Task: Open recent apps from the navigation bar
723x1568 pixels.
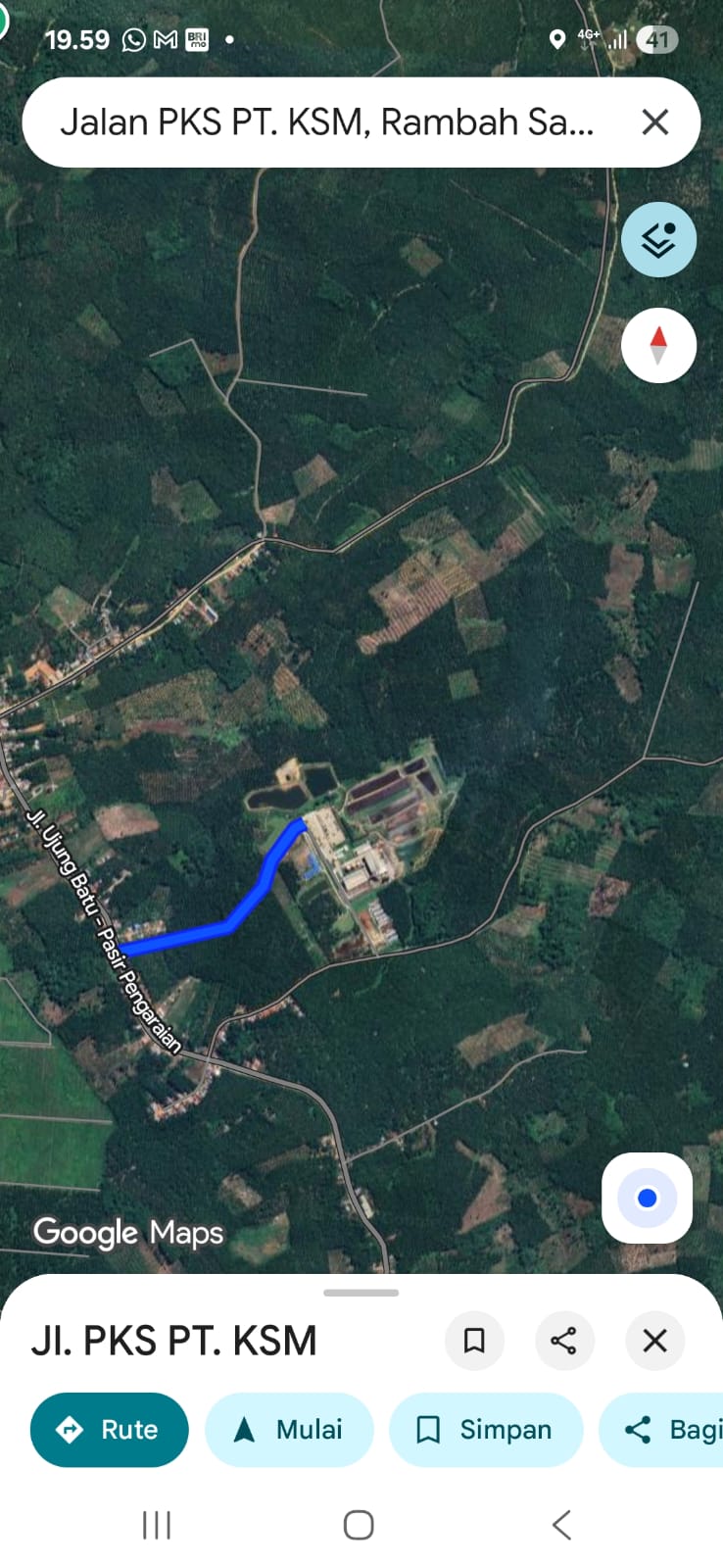Action: [157, 1525]
